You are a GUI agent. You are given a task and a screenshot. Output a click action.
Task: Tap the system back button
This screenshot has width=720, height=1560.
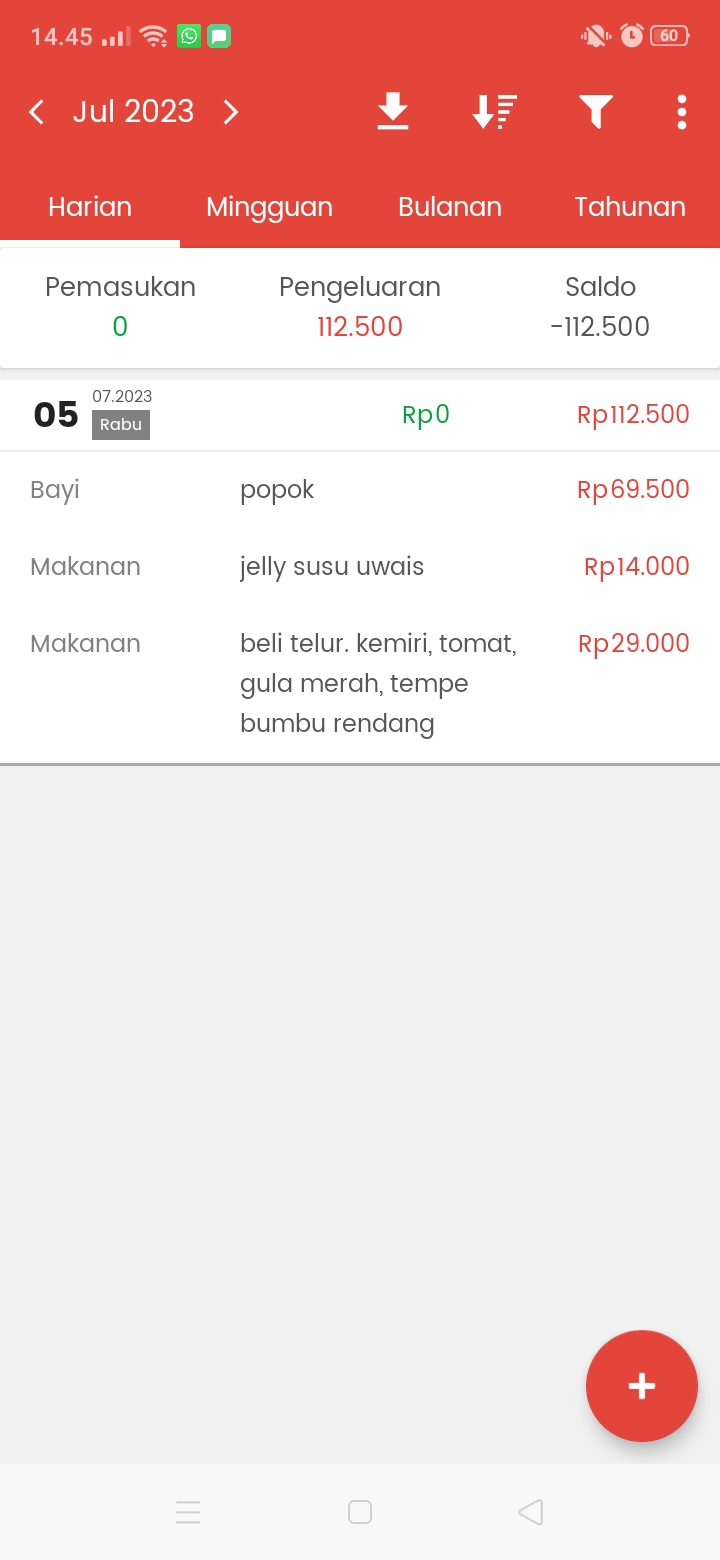click(x=531, y=1512)
